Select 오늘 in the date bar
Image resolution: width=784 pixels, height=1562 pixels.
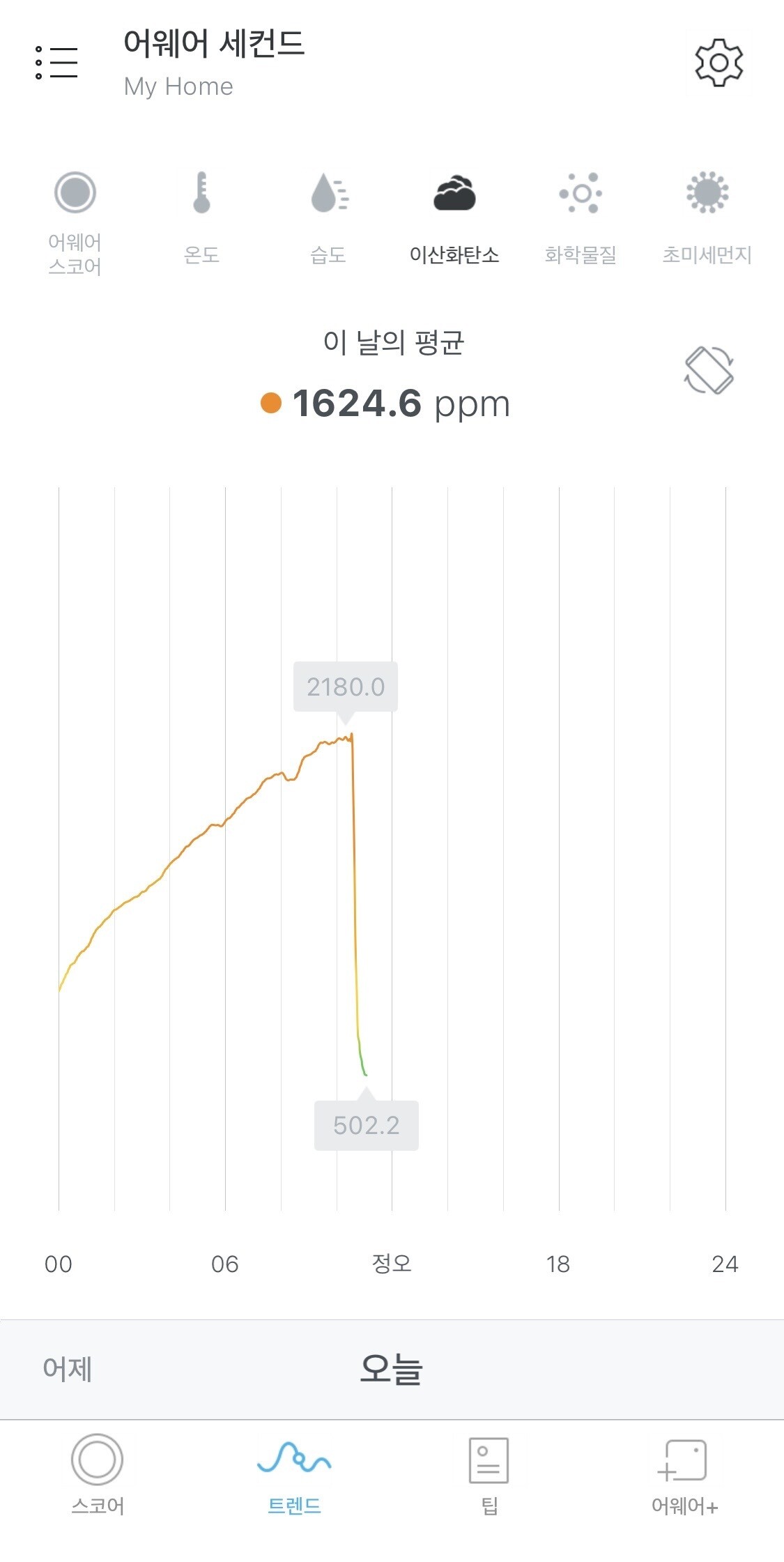(392, 1369)
